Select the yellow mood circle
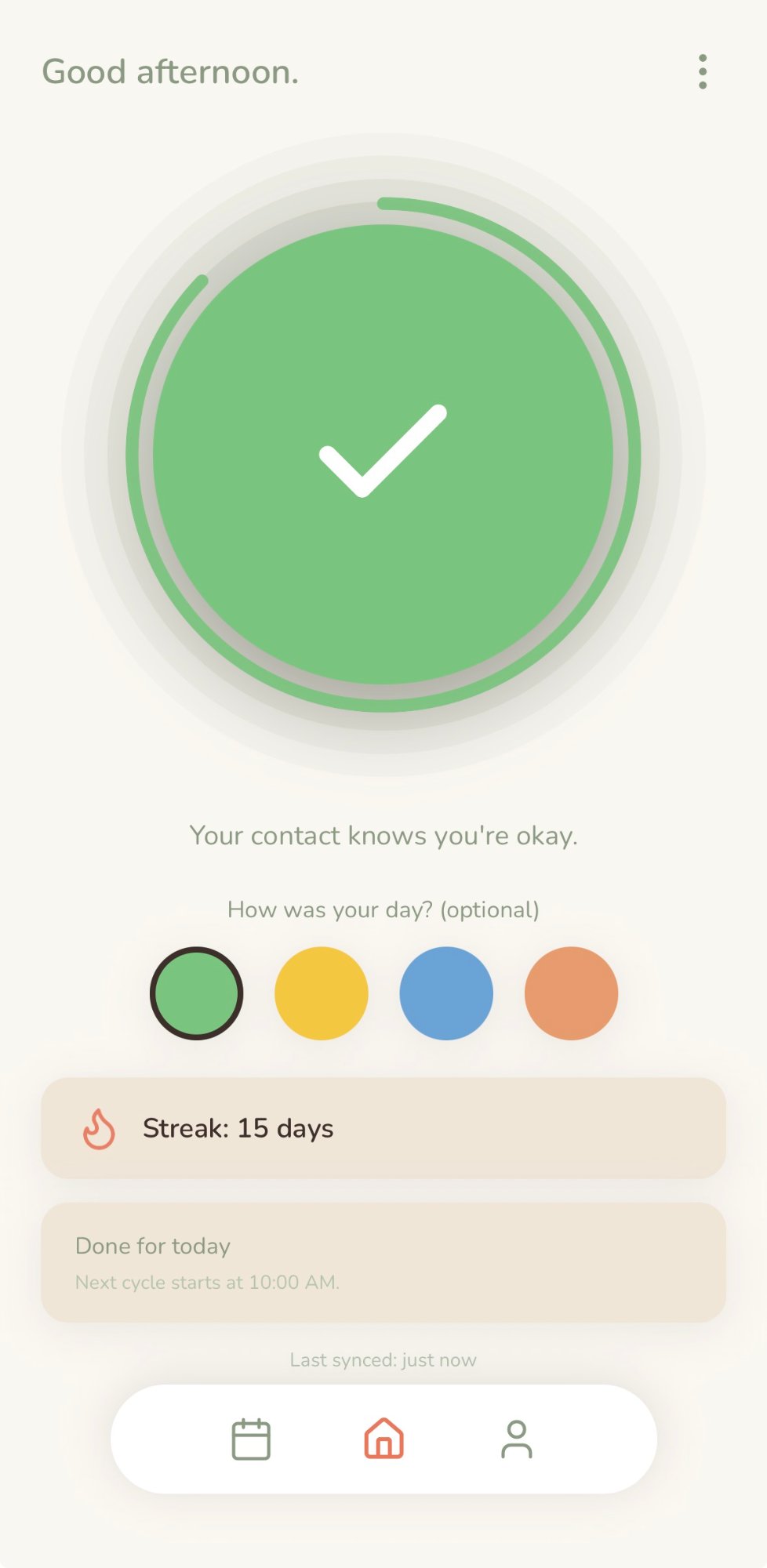Screen dimensions: 767x1568 322,992
